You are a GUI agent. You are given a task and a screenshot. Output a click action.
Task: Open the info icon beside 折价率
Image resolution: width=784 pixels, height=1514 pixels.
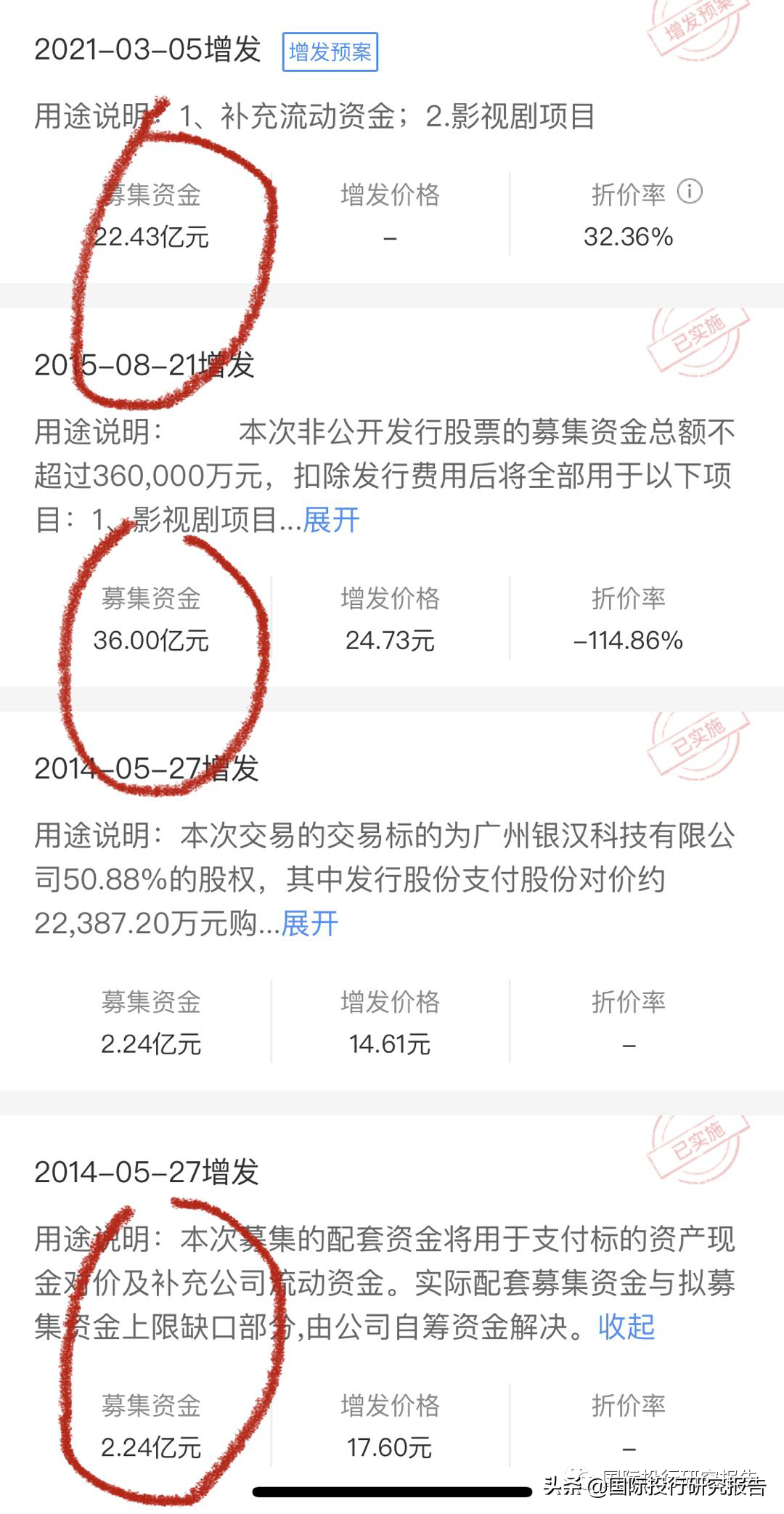(689, 192)
